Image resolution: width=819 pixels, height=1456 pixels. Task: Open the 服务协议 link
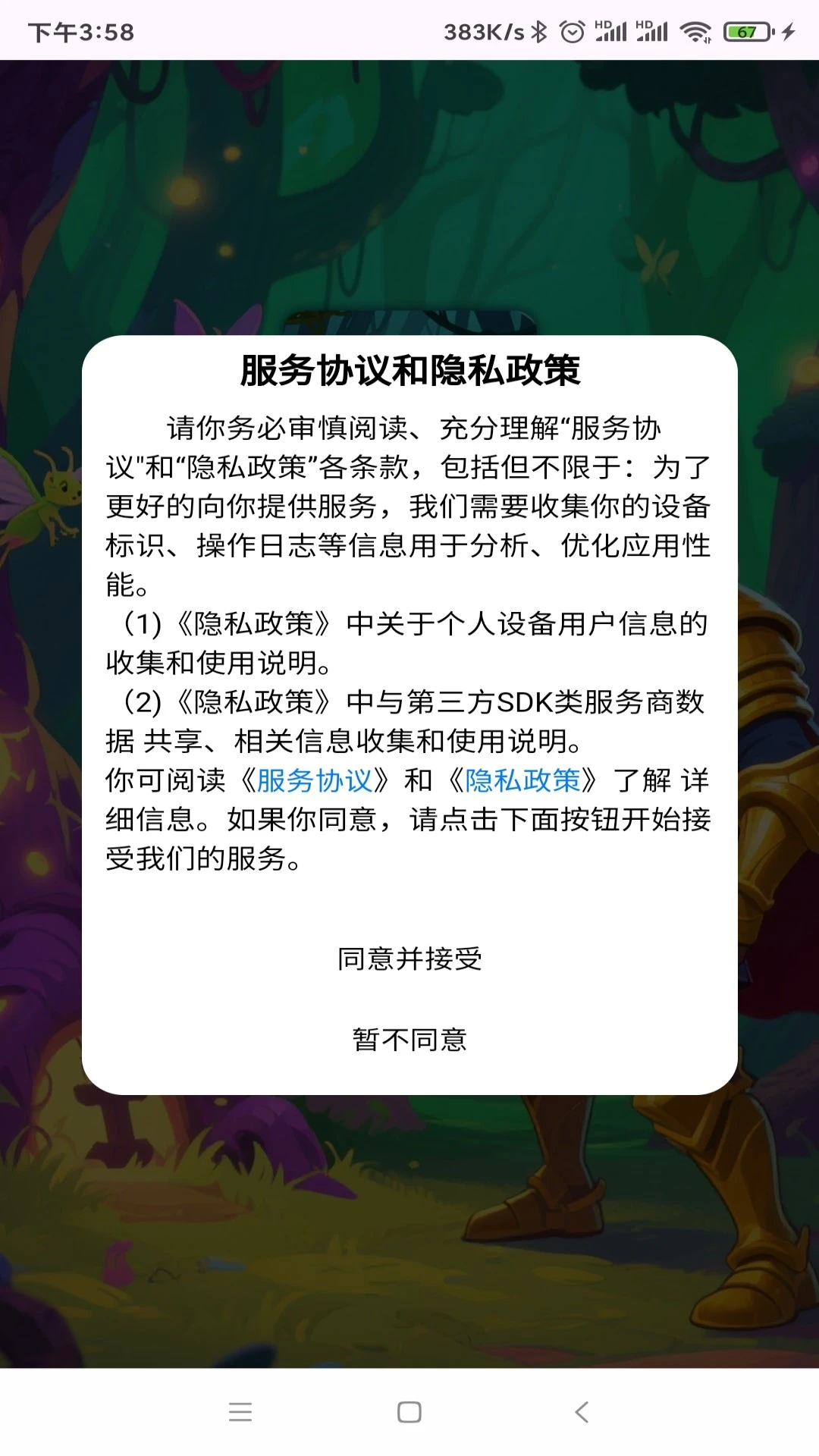pos(314,780)
